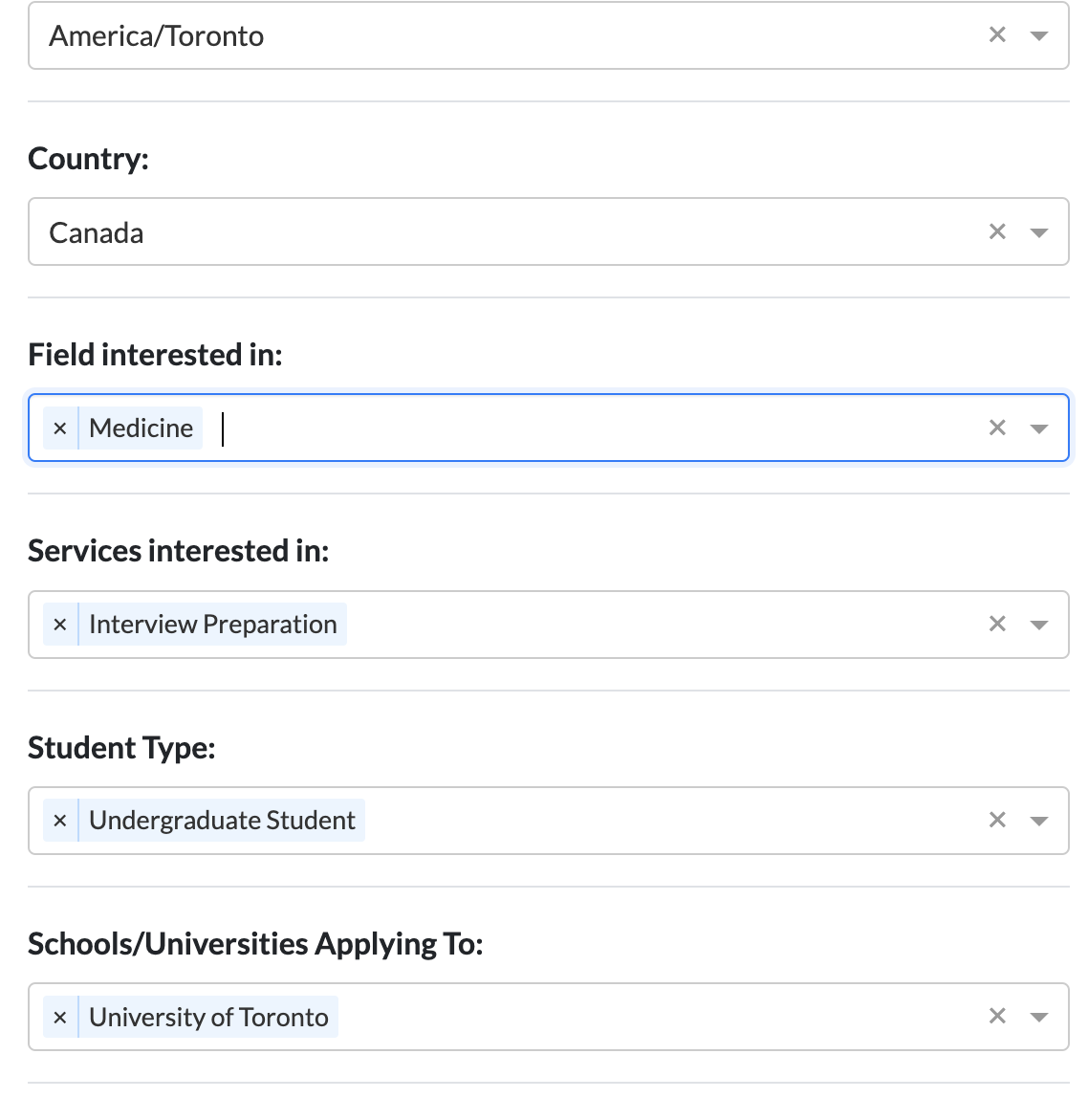Remove the Medicine tag from Field interested in

(x=60, y=428)
